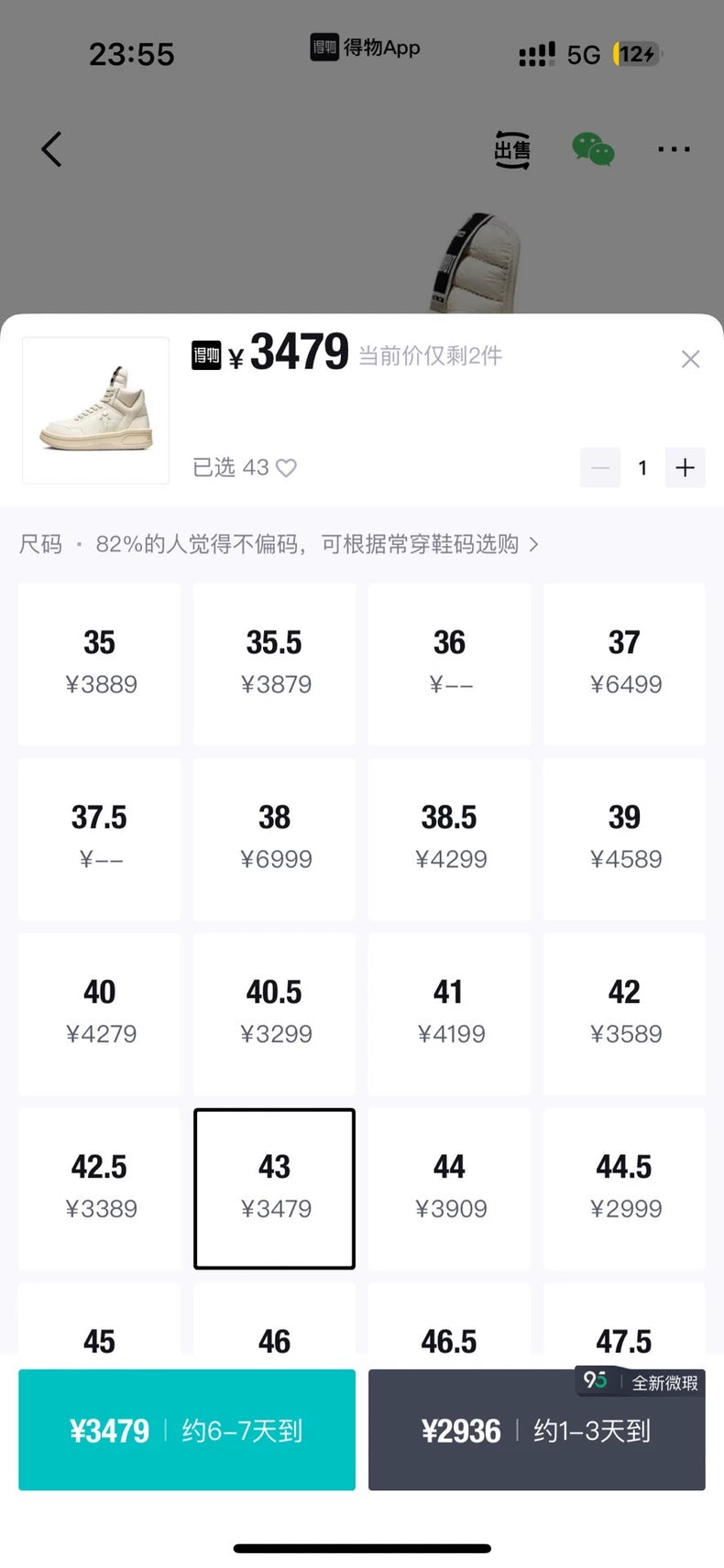
Task: Increase quantity with the plus button
Action: point(685,468)
